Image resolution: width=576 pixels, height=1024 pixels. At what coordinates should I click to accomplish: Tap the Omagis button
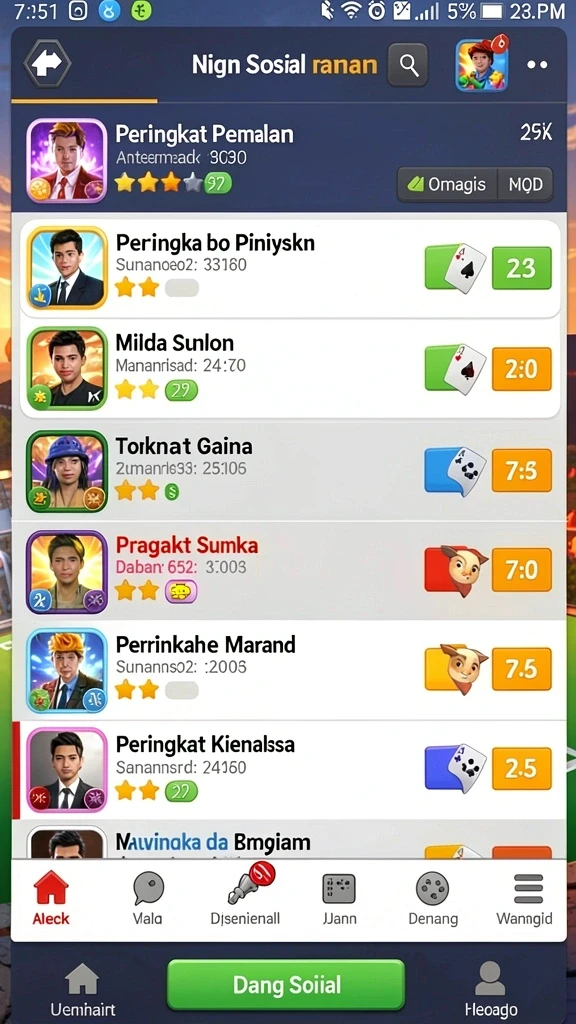tap(447, 184)
